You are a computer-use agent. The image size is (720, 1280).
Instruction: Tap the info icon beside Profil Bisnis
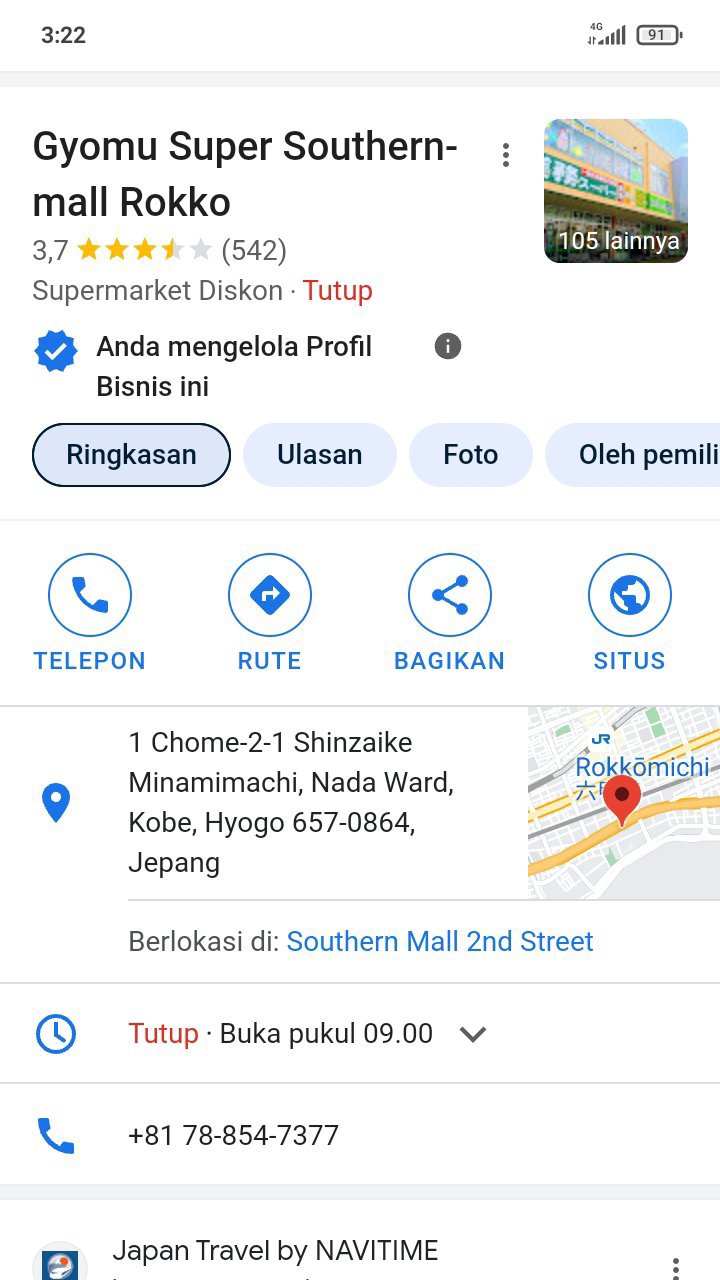click(x=448, y=347)
